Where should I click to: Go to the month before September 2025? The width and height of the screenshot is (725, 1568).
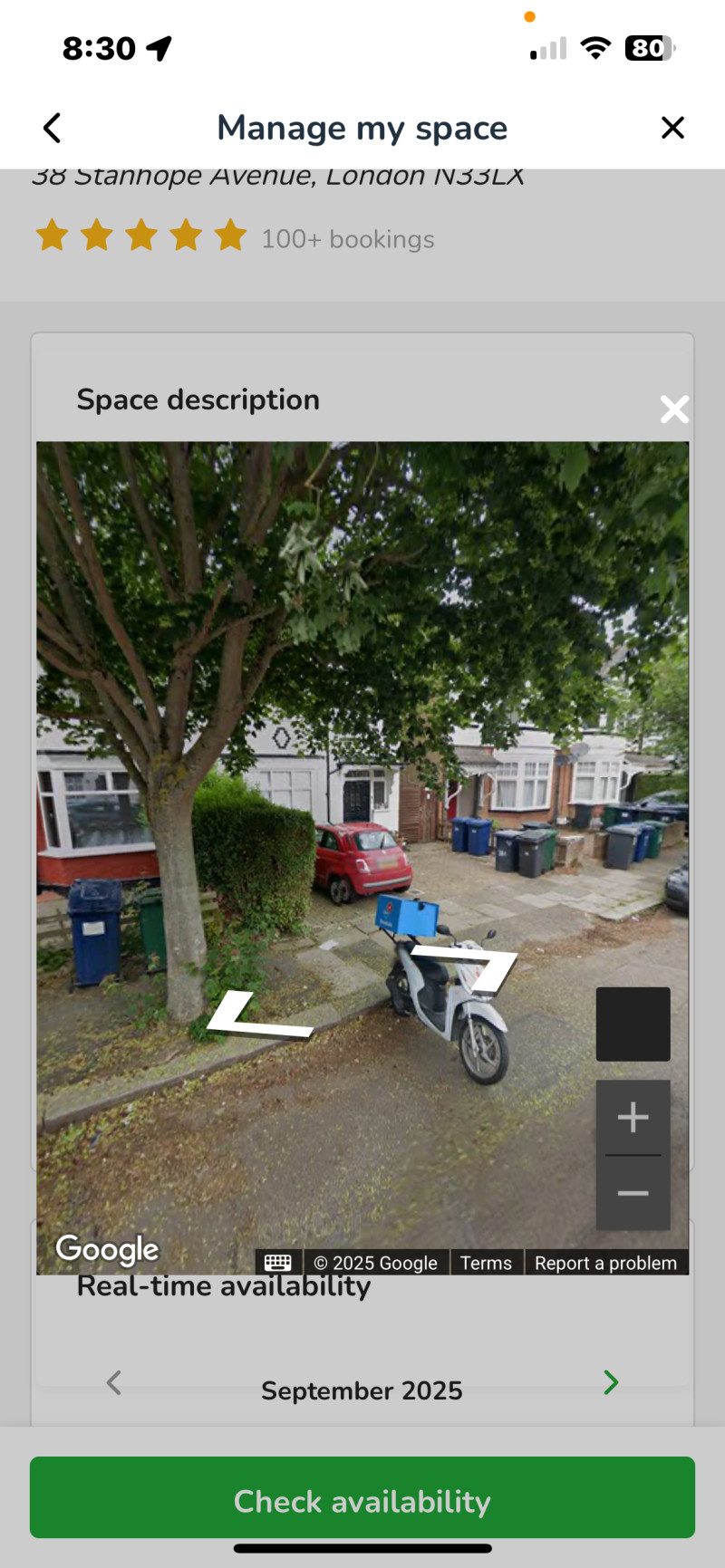click(x=114, y=1382)
